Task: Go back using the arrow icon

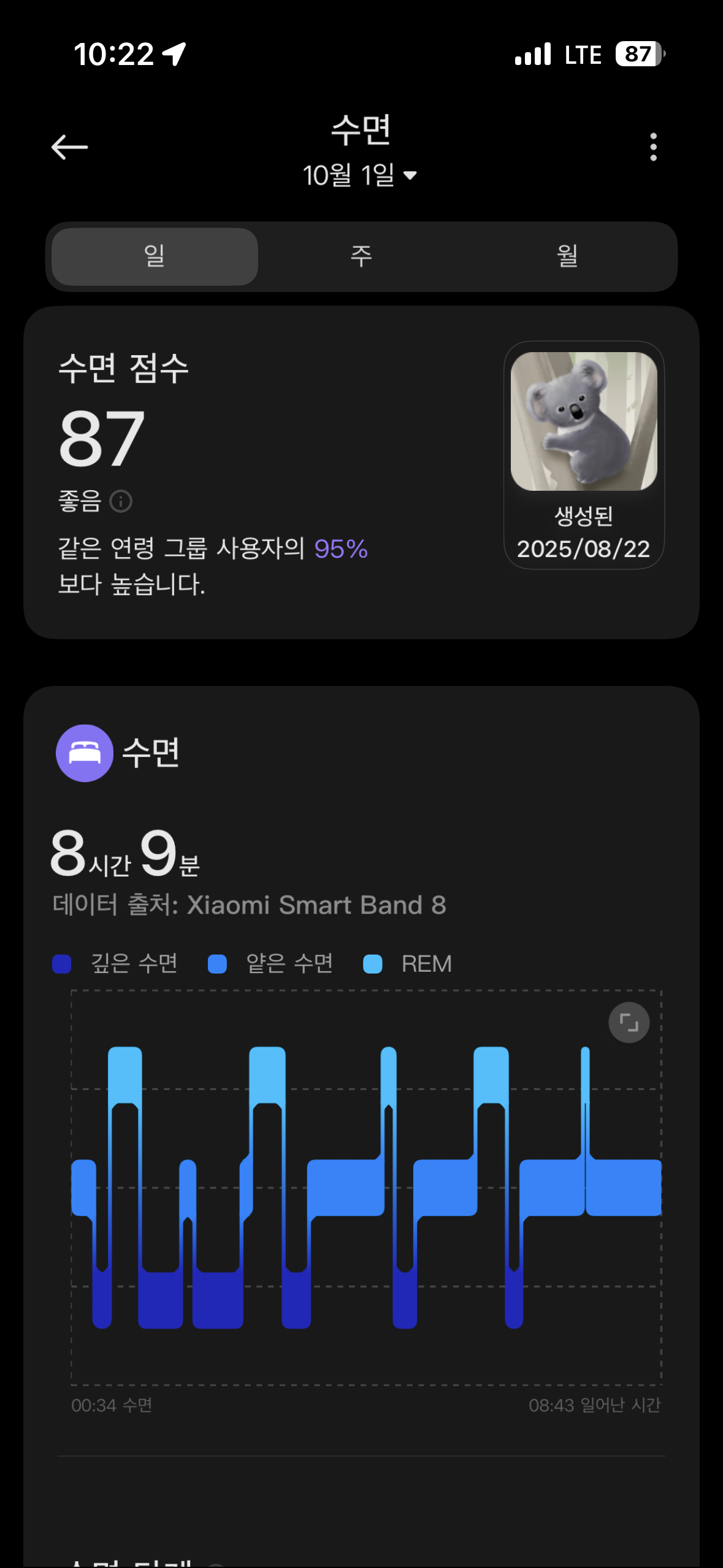Action: pos(69,147)
